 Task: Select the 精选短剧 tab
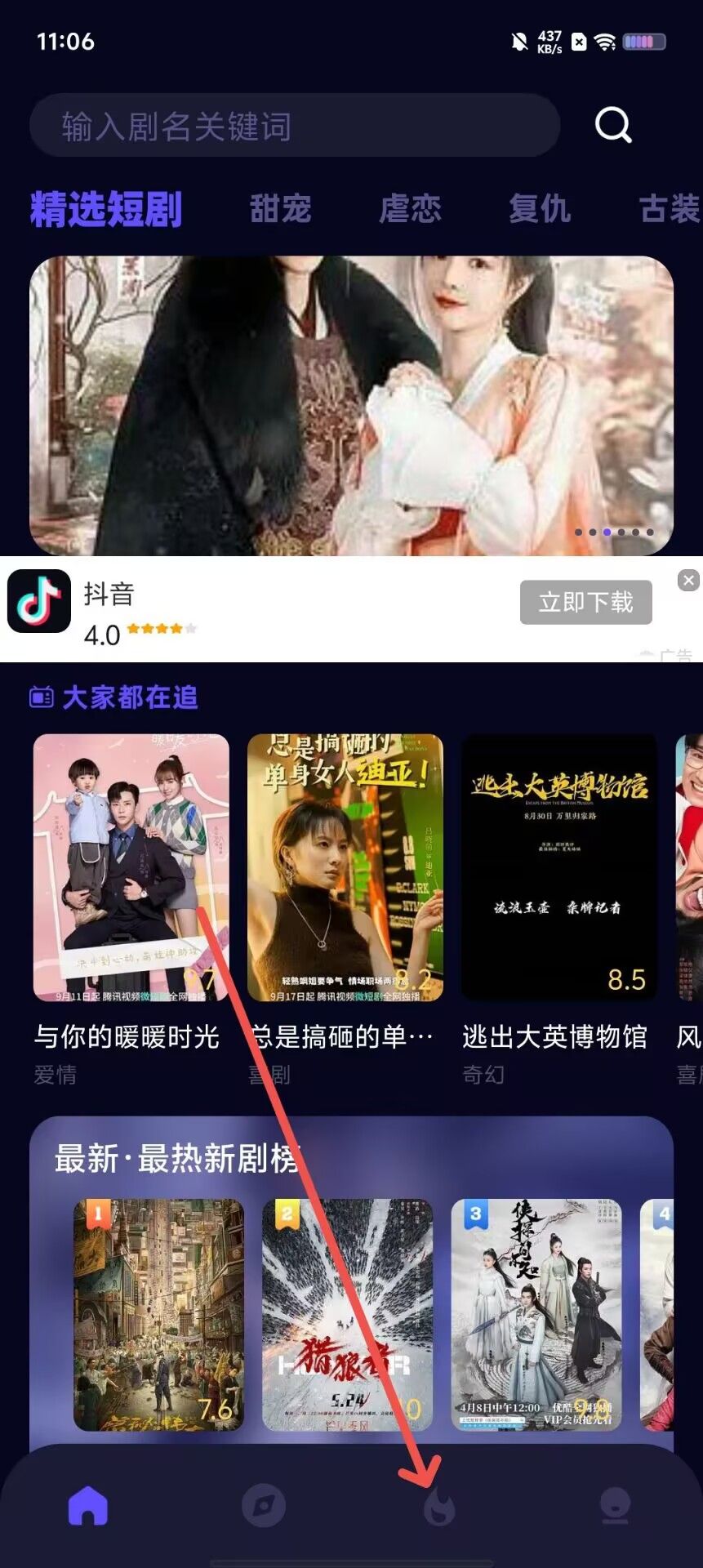[106, 209]
